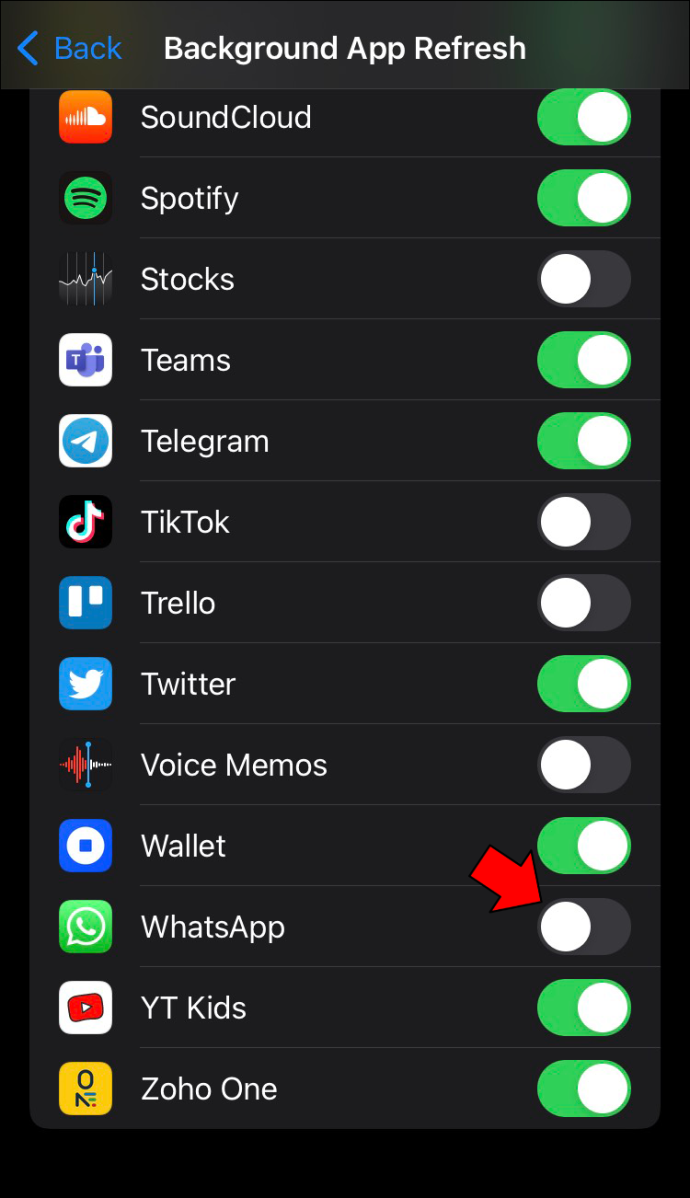690x1198 pixels.
Task: Go back to the previous settings page
Action: pyautogui.click(x=70, y=48)
